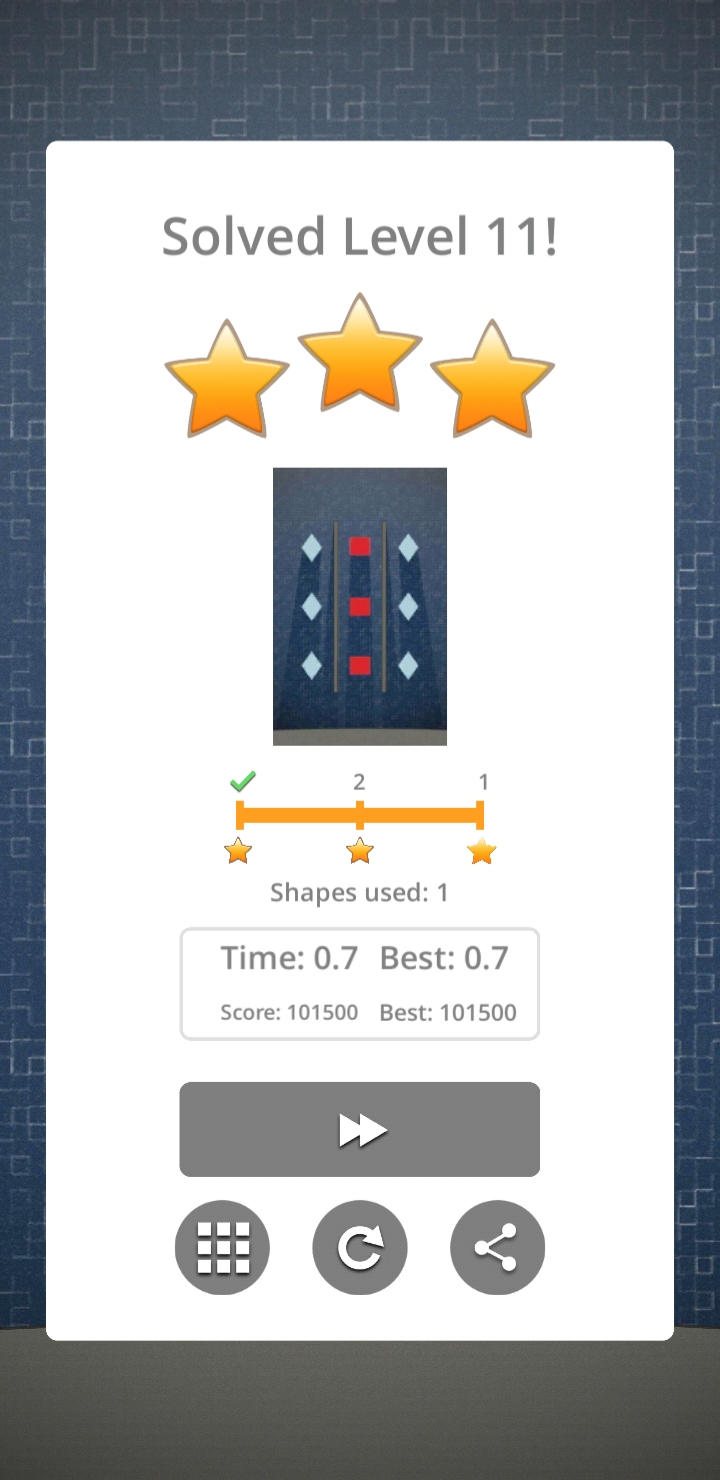Restart Level 11
The height and width of the screenshot is (1480, 720).
(360, 1247)
